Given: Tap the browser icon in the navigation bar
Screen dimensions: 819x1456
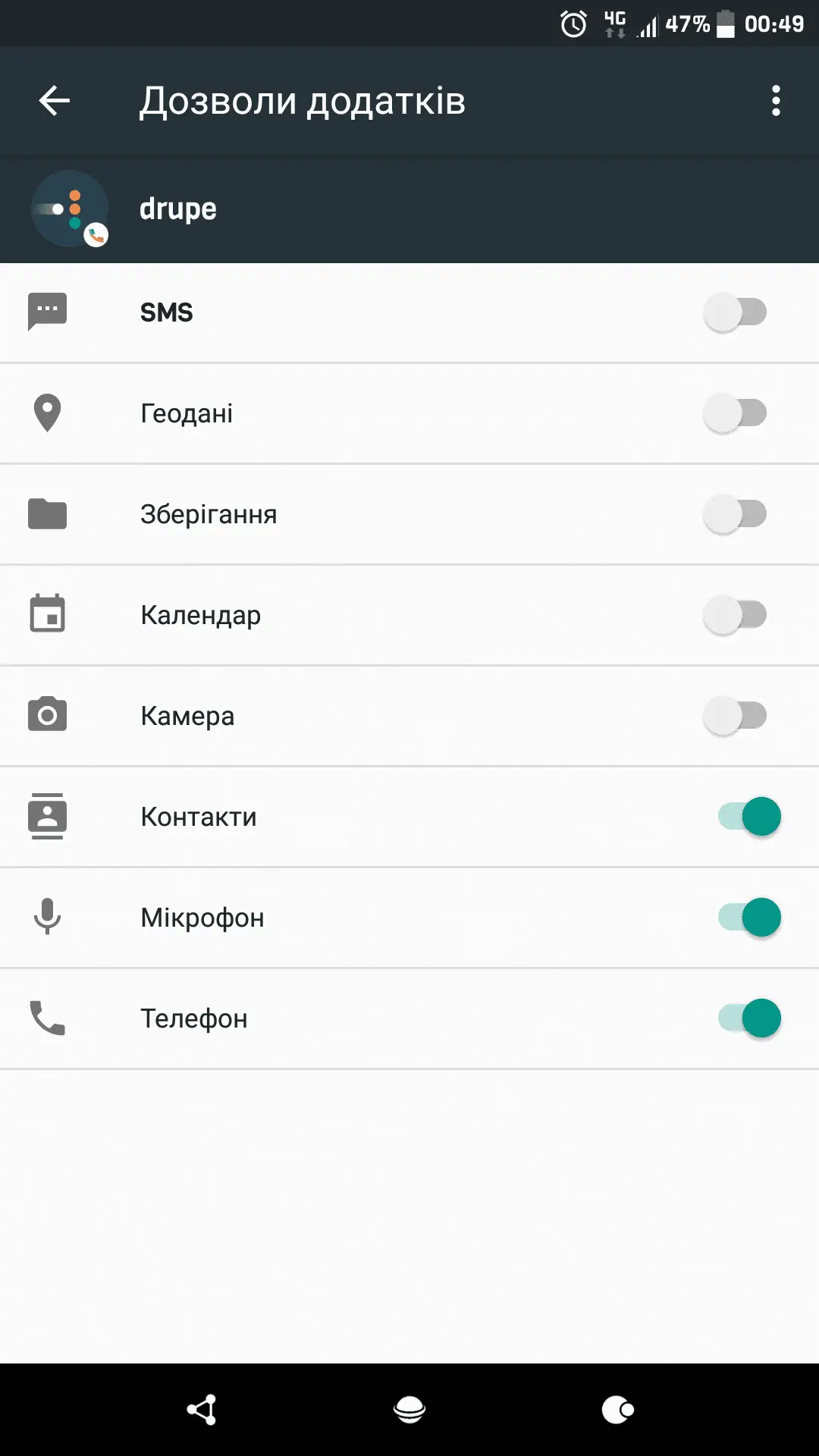Looking at the screenshot, I should click(x=409, y=1407).
